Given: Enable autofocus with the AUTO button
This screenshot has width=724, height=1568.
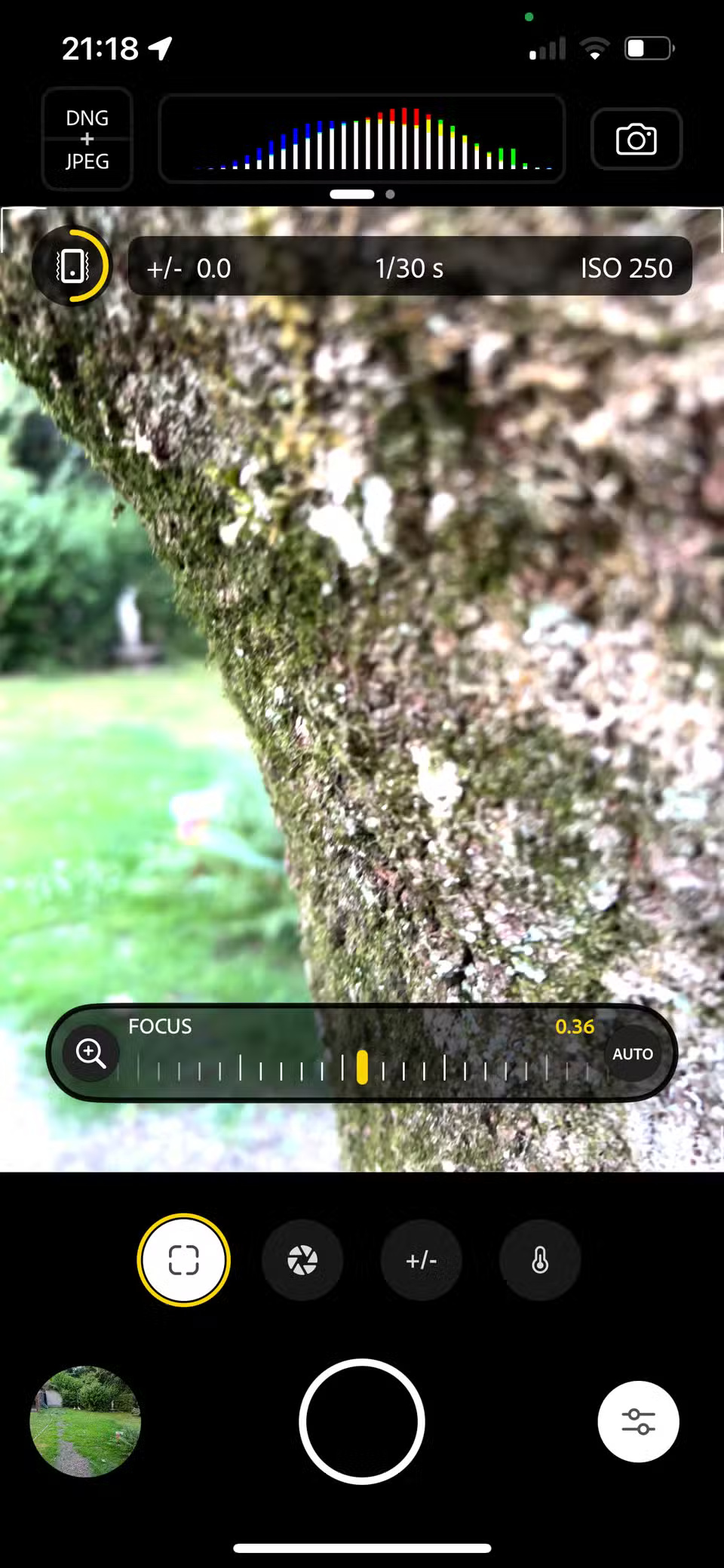Looking at the screenshot, I should tap(632, 1053).
